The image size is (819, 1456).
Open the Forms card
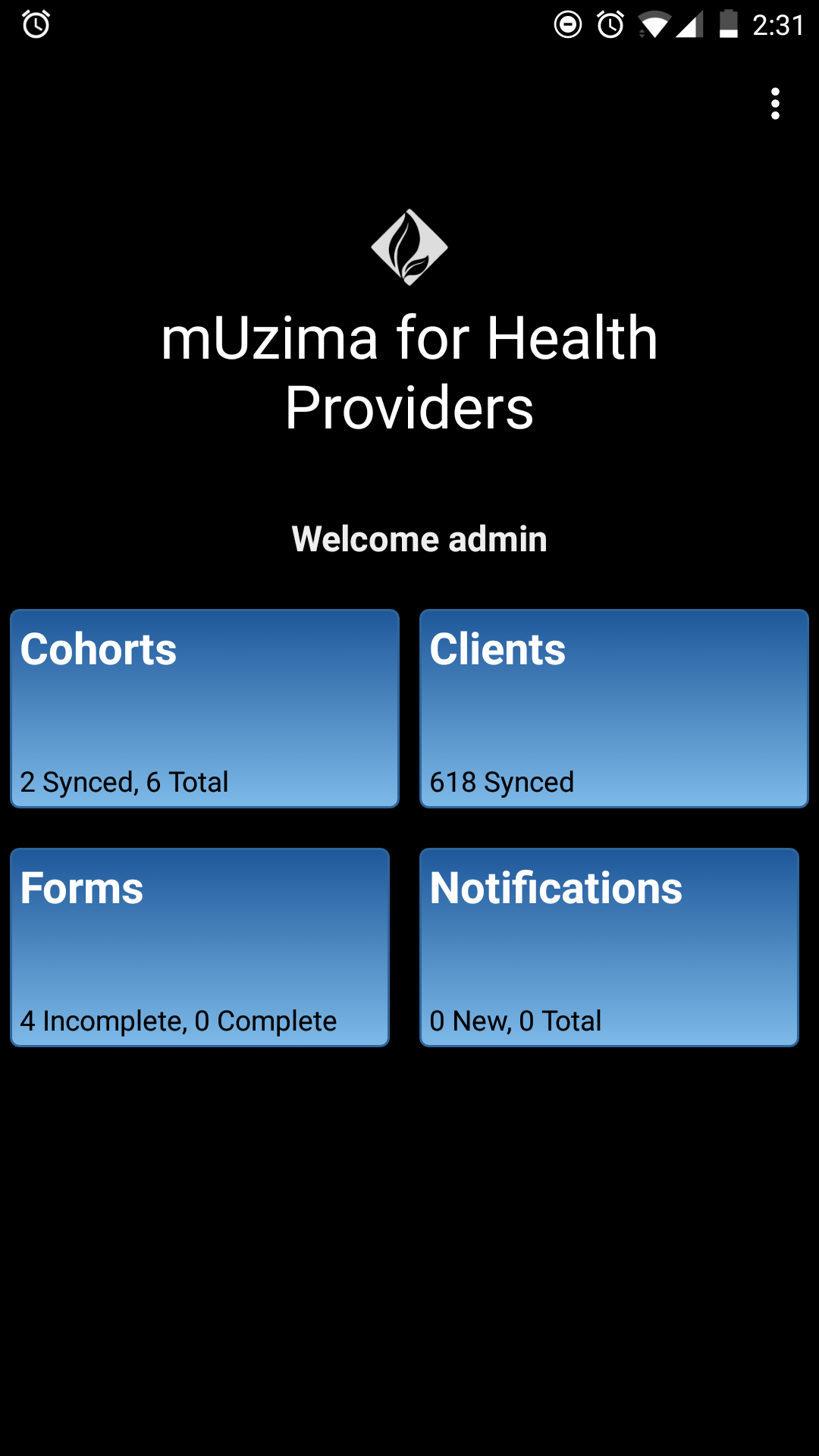click(200, 947)
